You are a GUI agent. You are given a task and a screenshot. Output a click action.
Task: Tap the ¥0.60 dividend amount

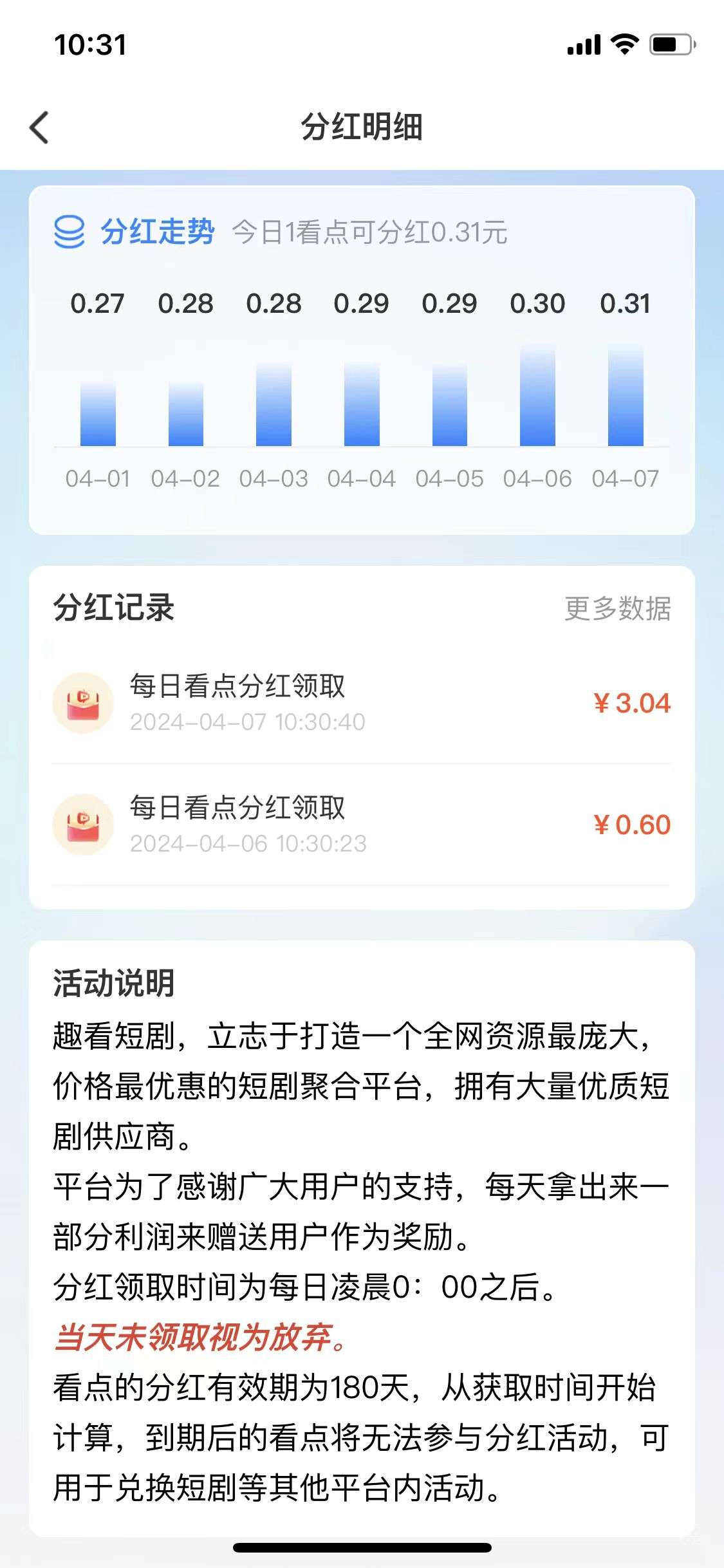tap(633, 826)
